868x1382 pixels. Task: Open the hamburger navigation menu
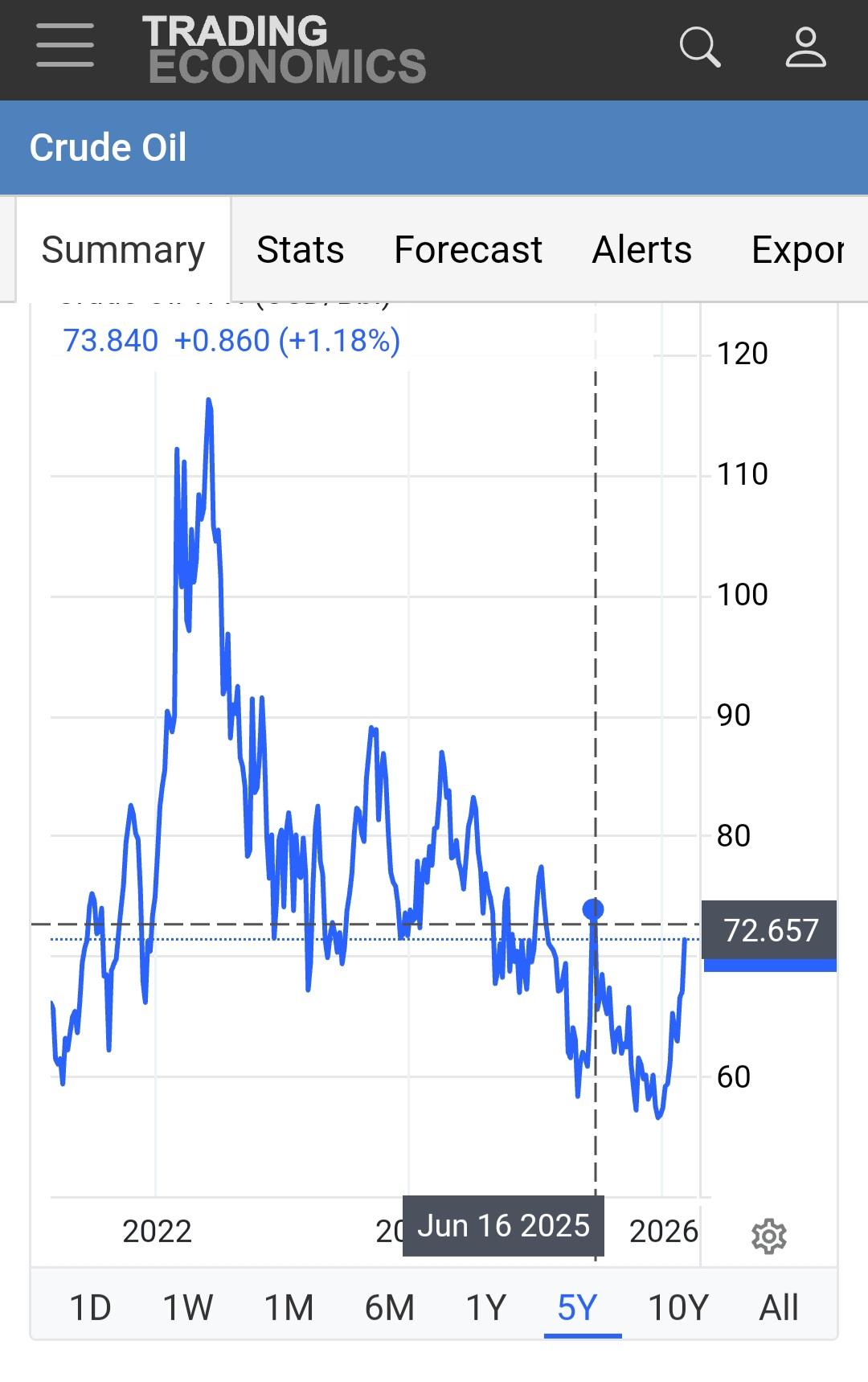[65, 46]
